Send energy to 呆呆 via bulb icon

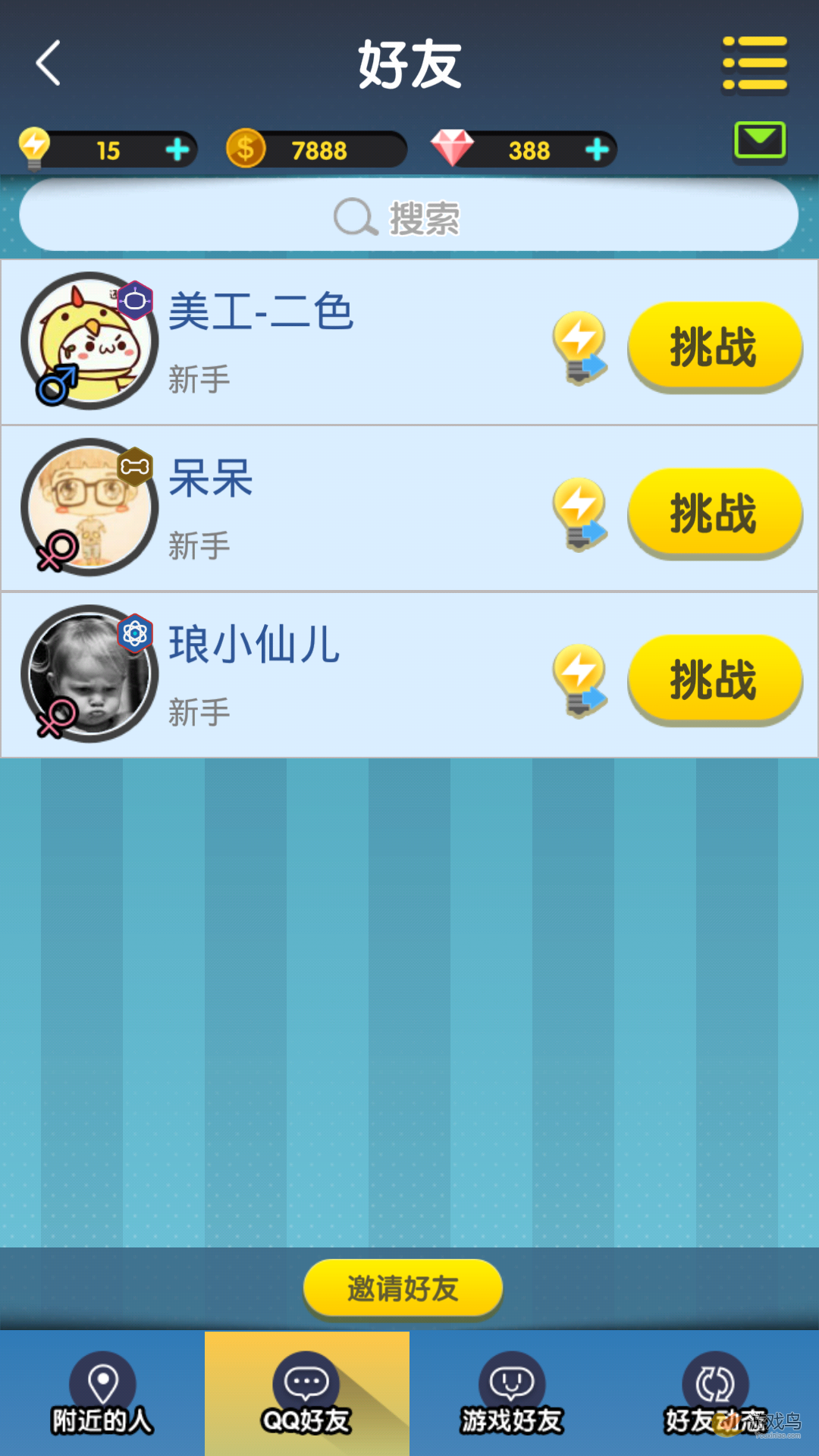click(x=579, y=514)
